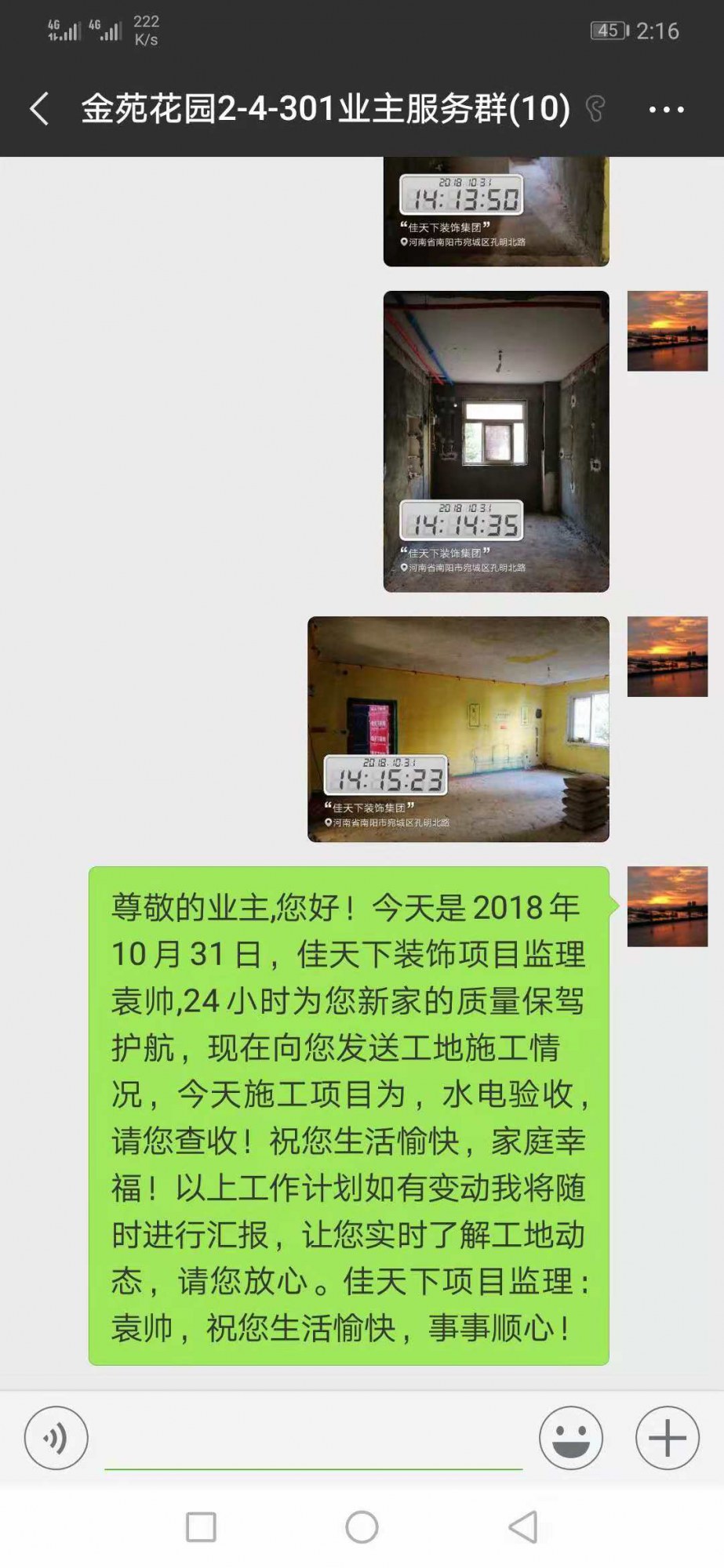724x1568 pixels.
Task: Tap the system home button
Action: [362, 1526]
